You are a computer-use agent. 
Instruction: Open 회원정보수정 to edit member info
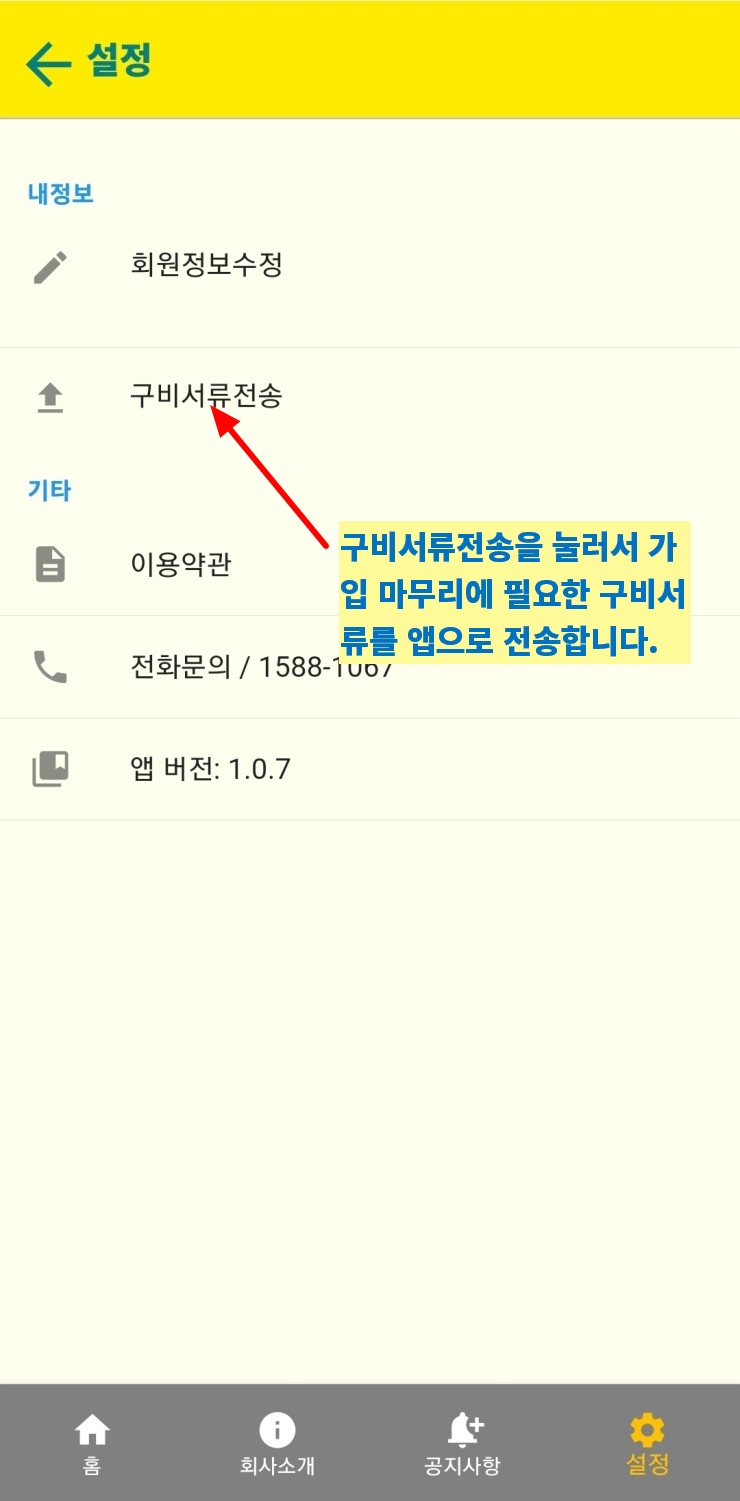pos(206,265)
